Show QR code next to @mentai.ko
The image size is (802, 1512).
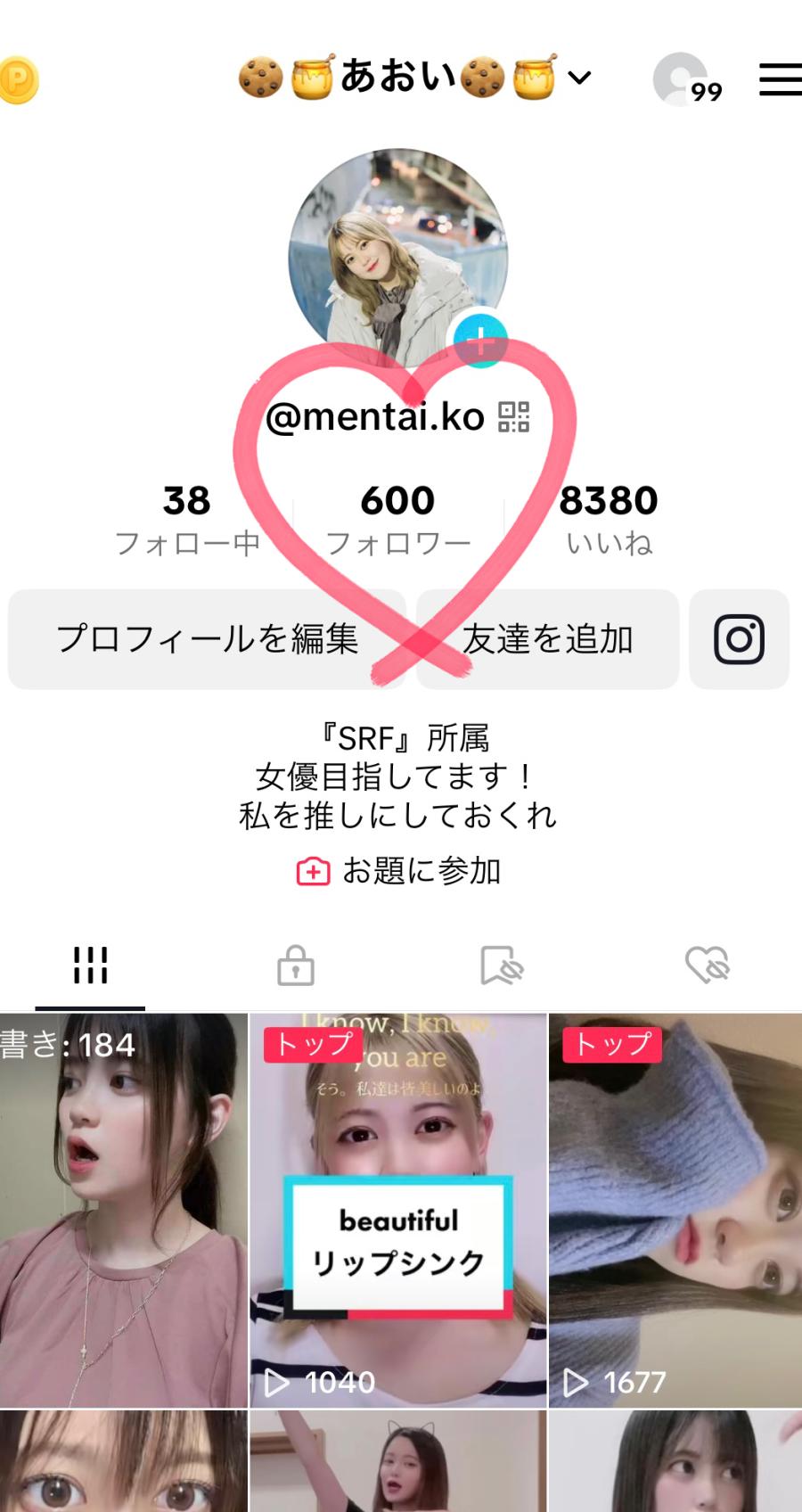click(x=513, y=416)
